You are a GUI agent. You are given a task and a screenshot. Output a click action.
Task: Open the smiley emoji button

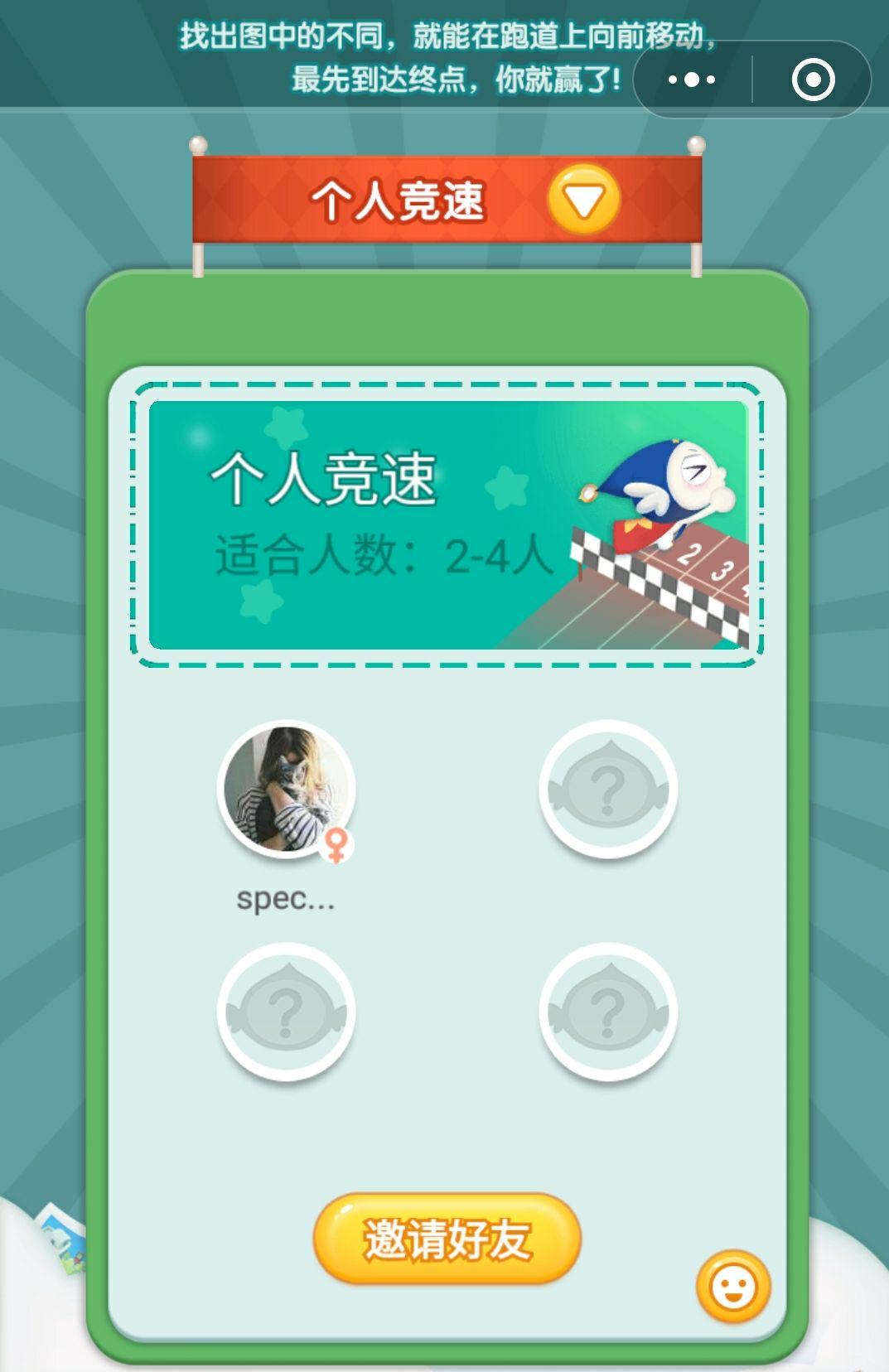[x=733, y=1287]
